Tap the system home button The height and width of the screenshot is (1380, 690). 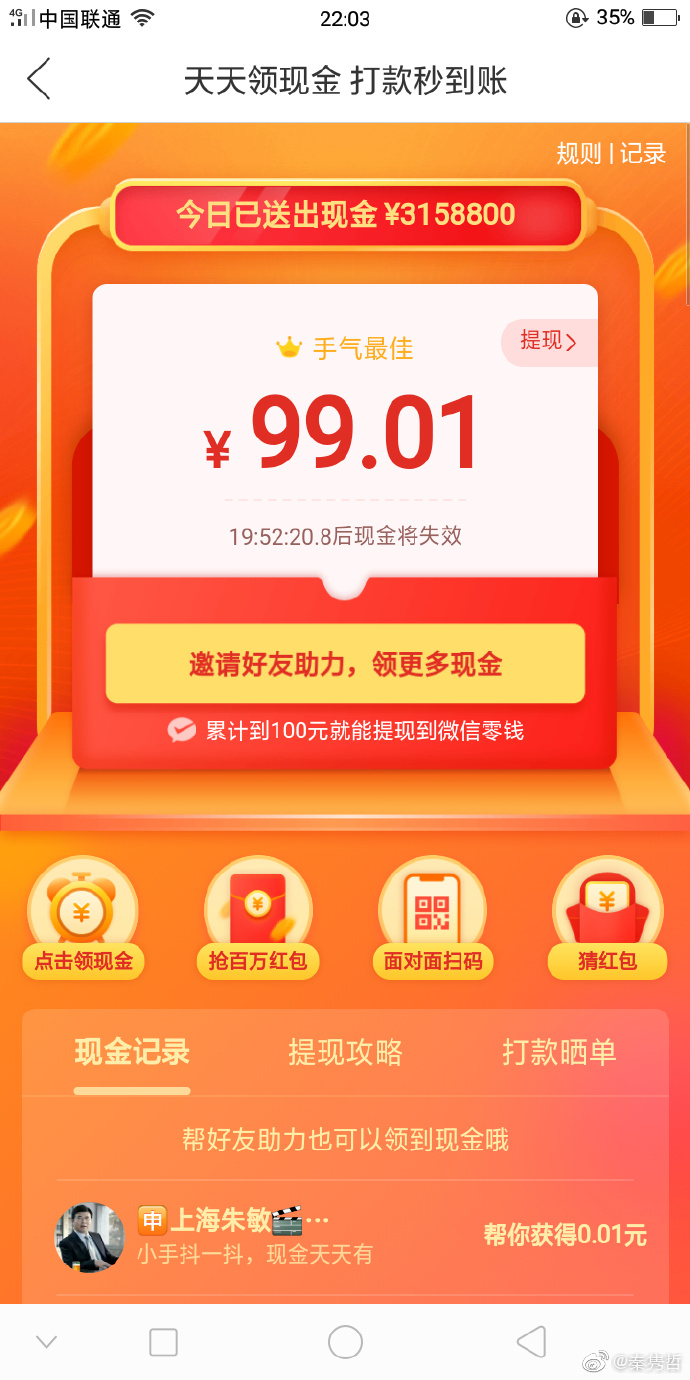pyautogui.click(x=345, y=1342)
